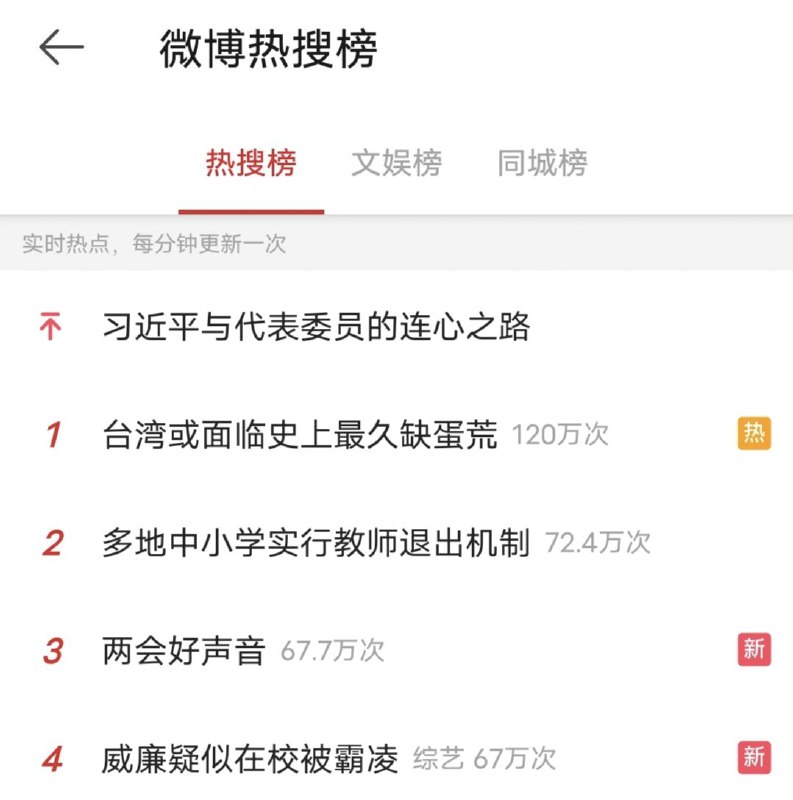The width and height of the screenshot is (793, 800).
Task: Open the topic 威廉疑似在校被霸凌
Action: pyautogui.click(x=250, y=757)
